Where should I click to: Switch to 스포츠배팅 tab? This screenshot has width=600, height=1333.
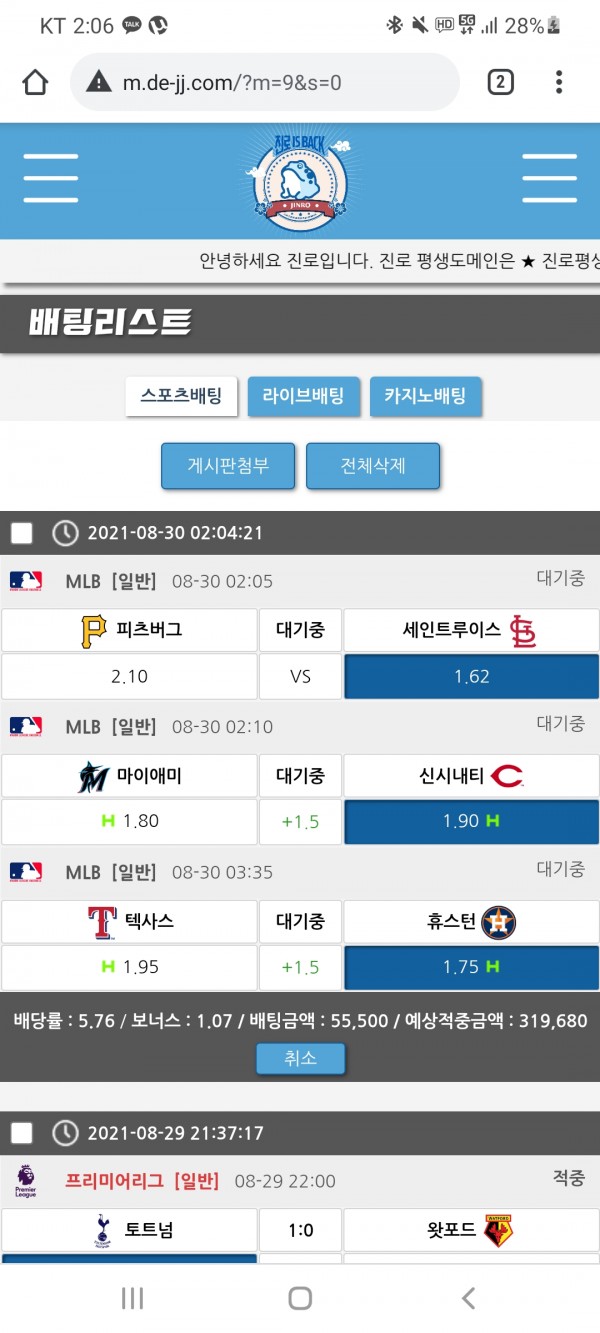tap(181, 396)
